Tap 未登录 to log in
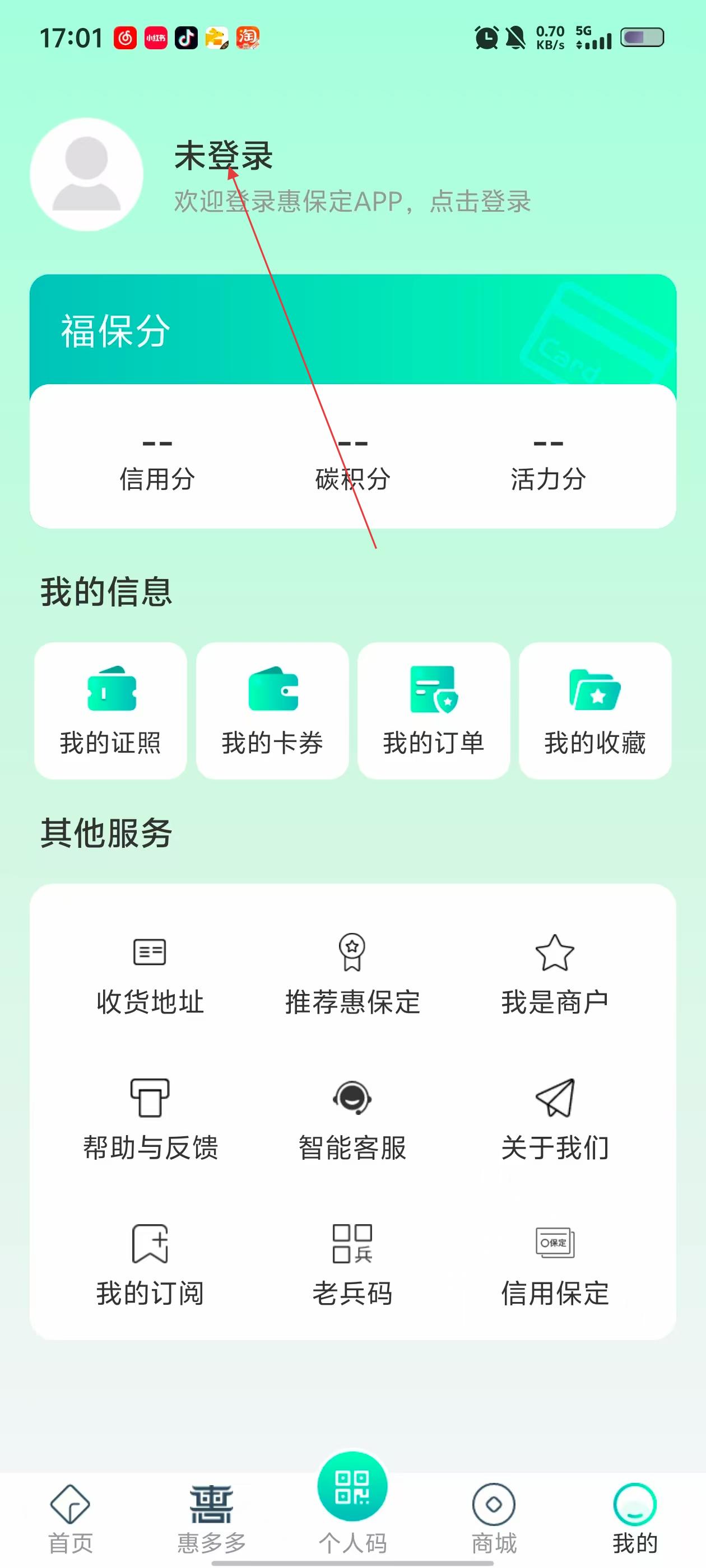The image size is (706, 1568). coord(223,156)
